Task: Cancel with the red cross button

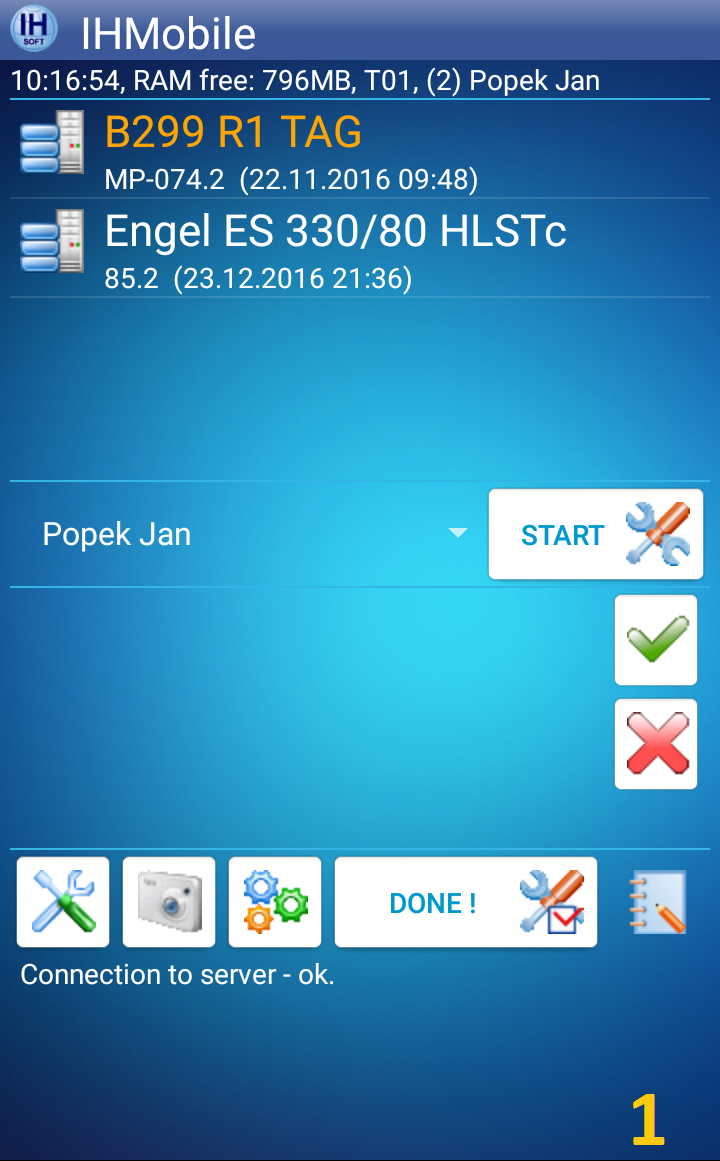Action: 656,744
